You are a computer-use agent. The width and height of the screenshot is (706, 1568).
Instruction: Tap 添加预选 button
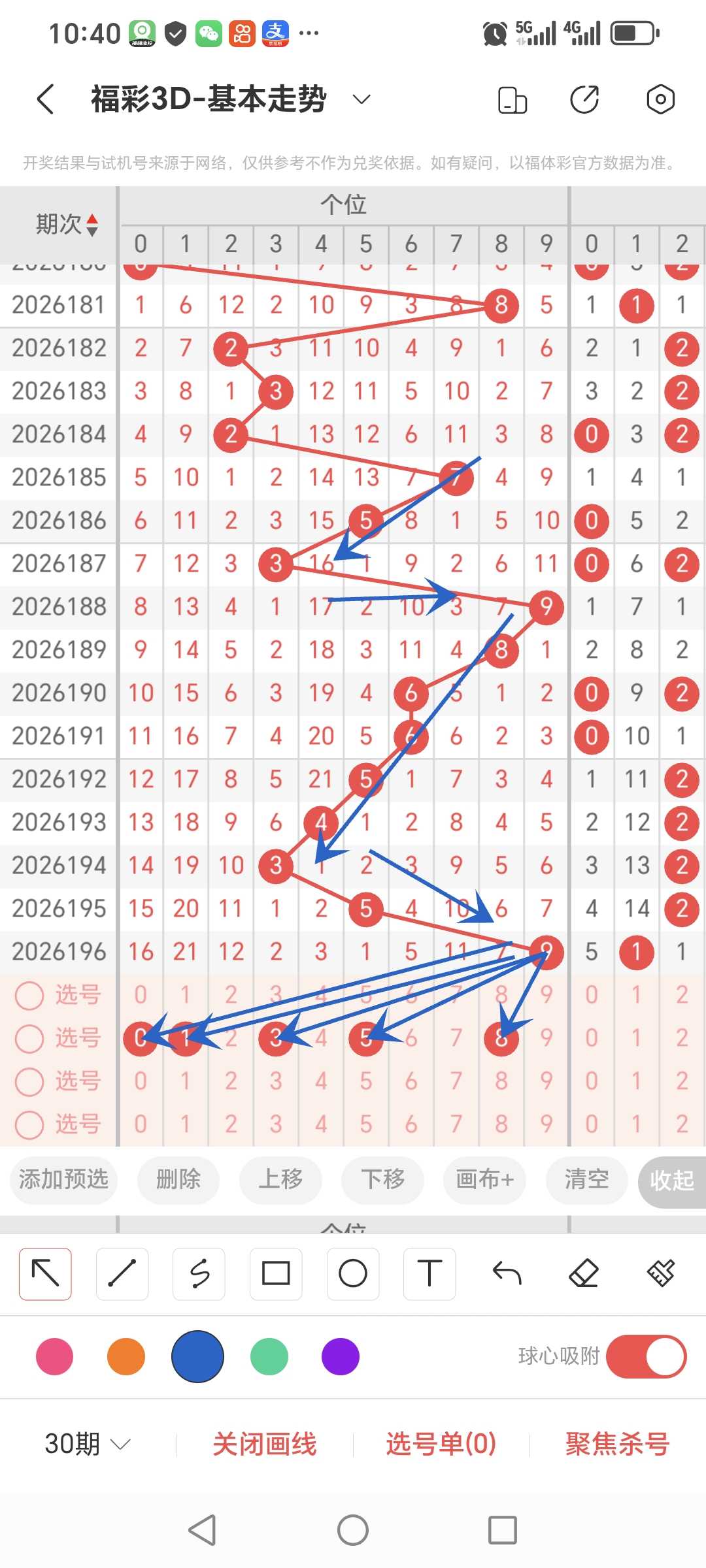coord(63,1179)
